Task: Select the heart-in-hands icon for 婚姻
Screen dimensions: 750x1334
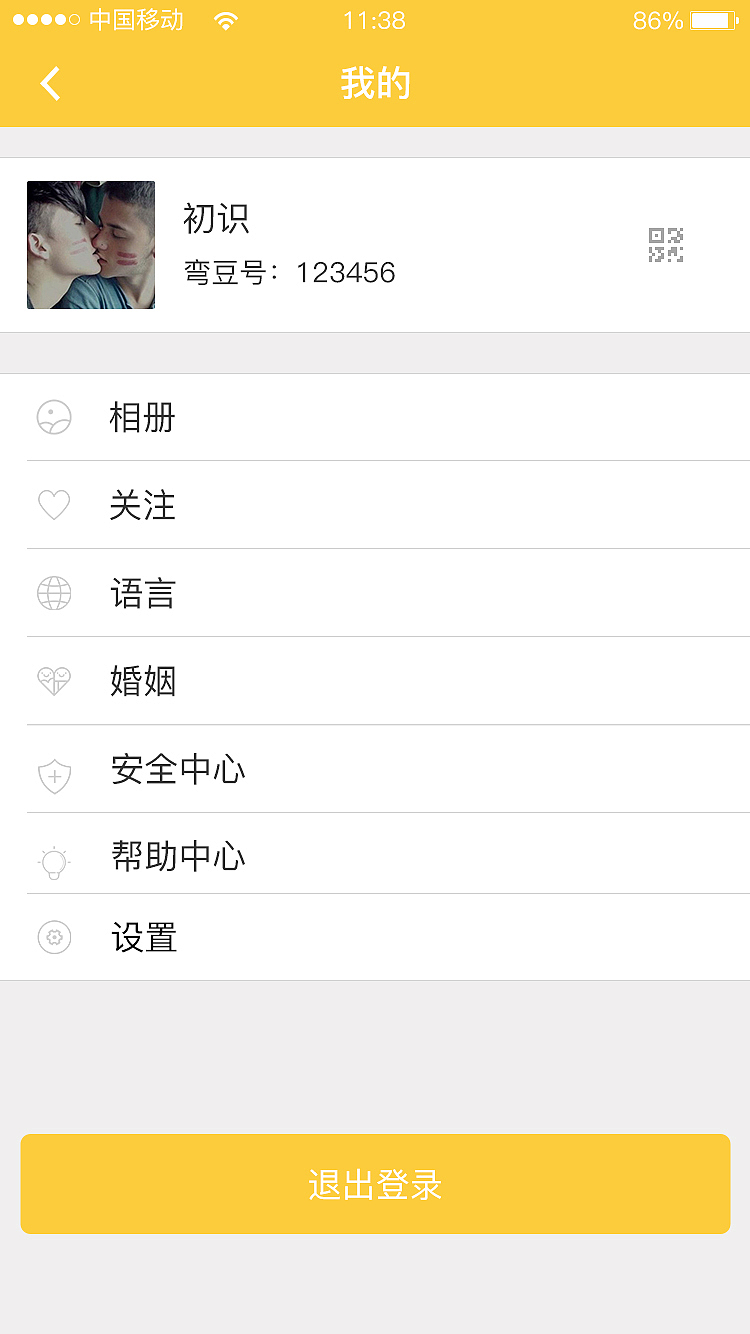Action: [x=54, y=680]
